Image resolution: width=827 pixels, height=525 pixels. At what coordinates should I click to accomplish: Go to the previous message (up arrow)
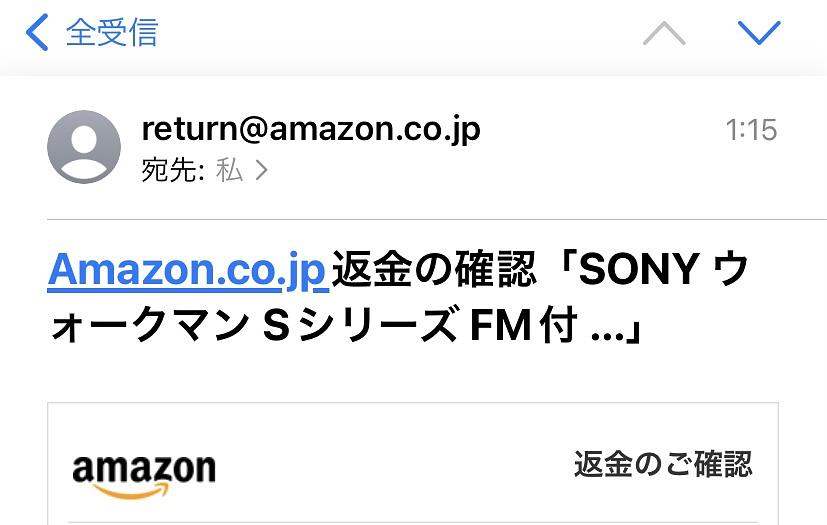(664, 34)
